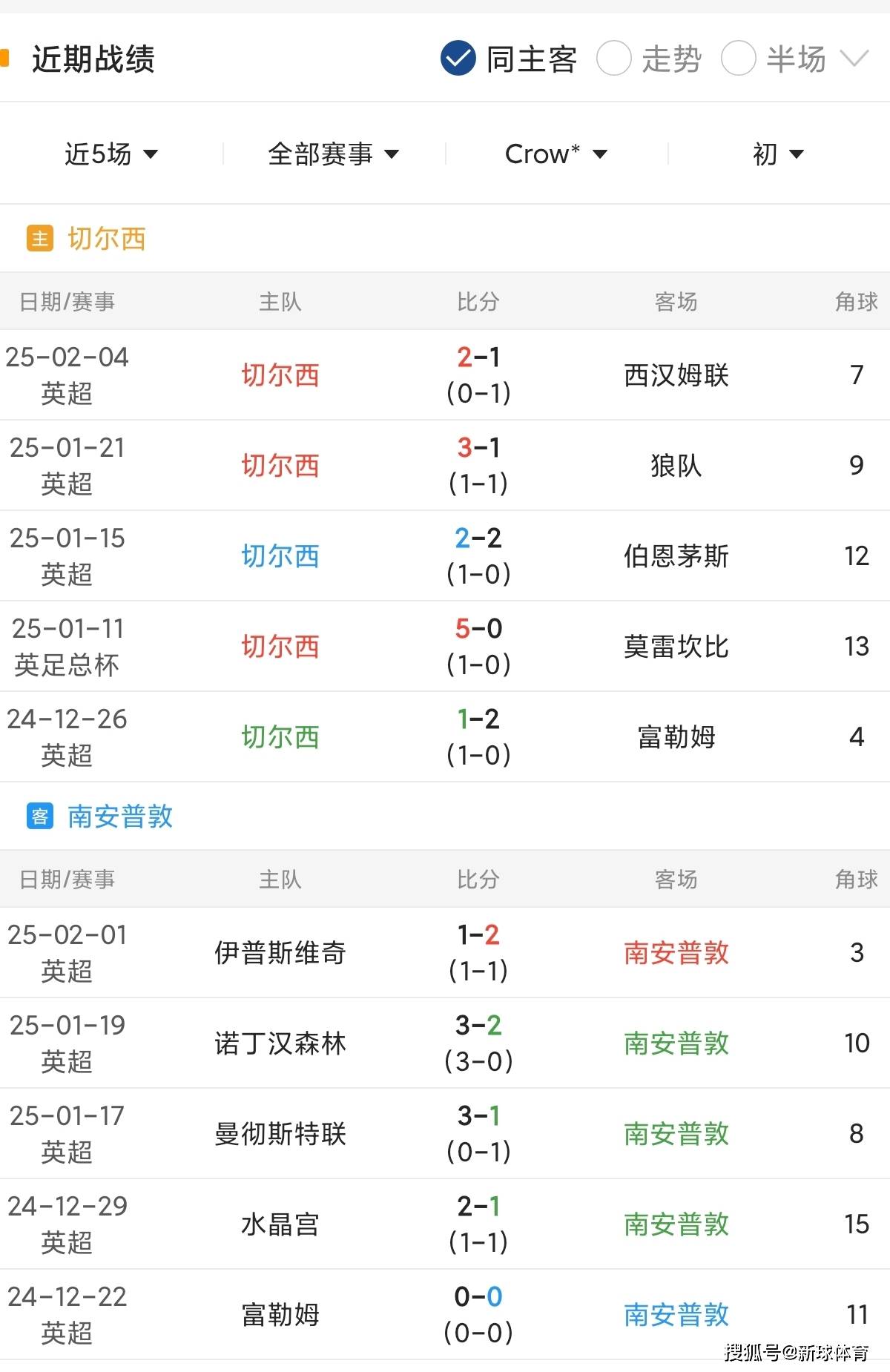The width and height of the screenshot is (890, 1372).
Task: Open the 全部赛事 competition filter
Action: click(x=333, y=154)
